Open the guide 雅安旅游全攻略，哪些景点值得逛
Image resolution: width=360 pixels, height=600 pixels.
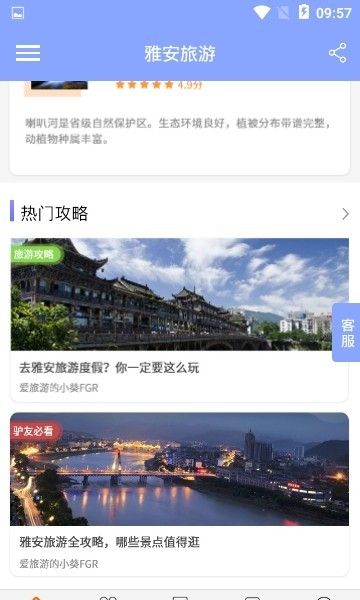click(179, 494)
